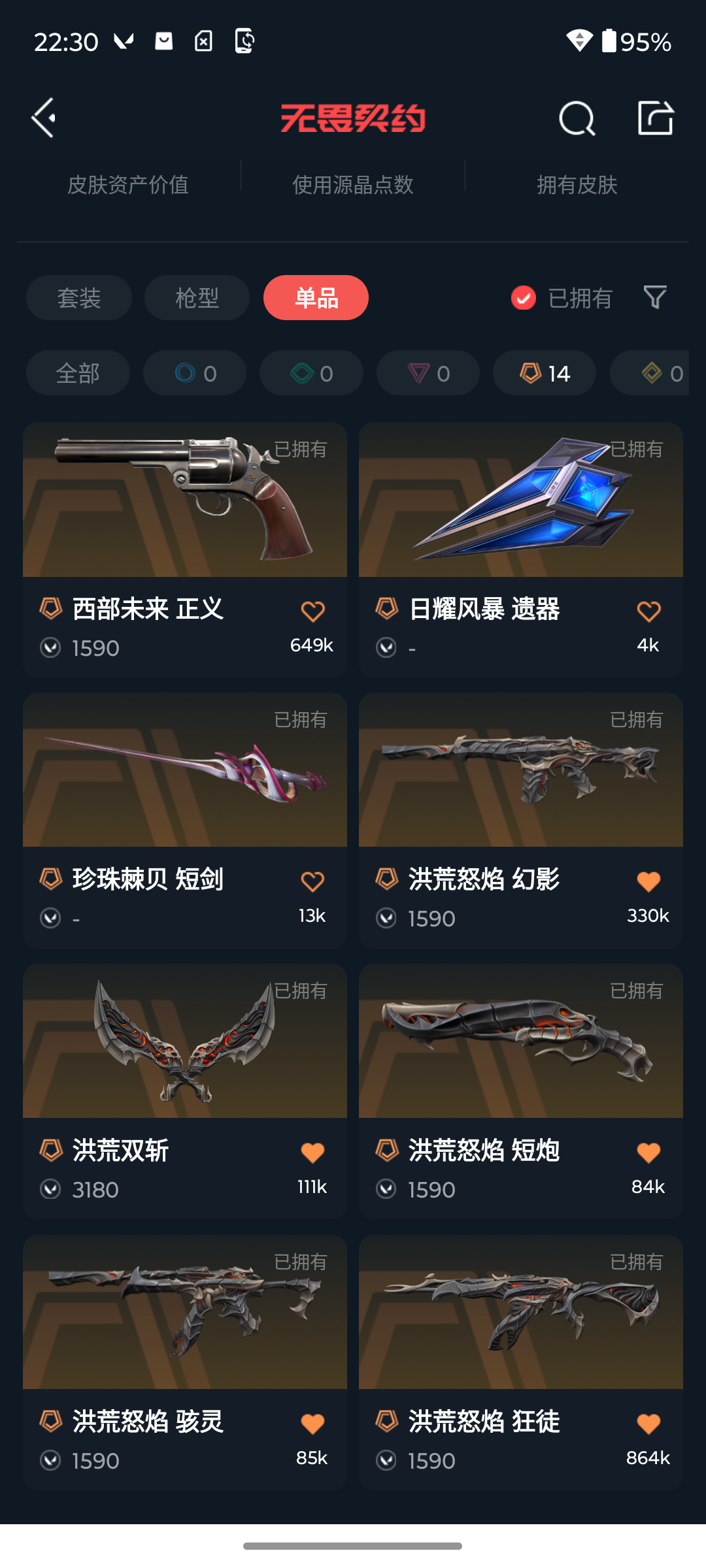The image size is (706, 1568).
Task: Unlike the 洪荒怒焰 骇灵 skin
Action: coord(312,1424)
